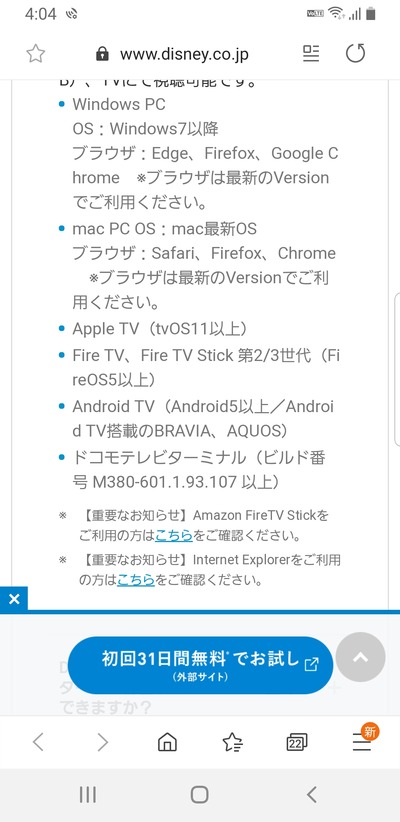This screenshot has height=822, width=400.
Task: Go back to previous page in browser
Action: [x=38, y=742]
